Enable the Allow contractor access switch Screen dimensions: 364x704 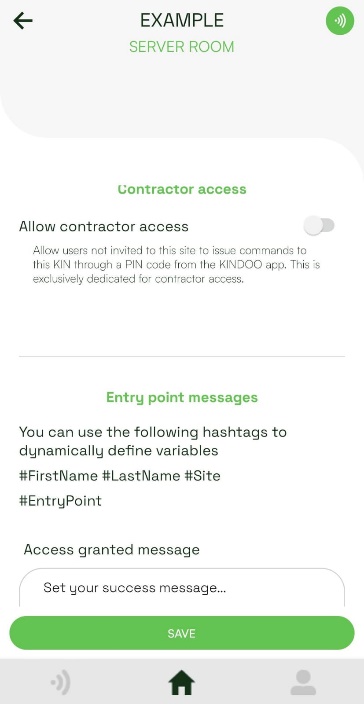tap(319, 225)
